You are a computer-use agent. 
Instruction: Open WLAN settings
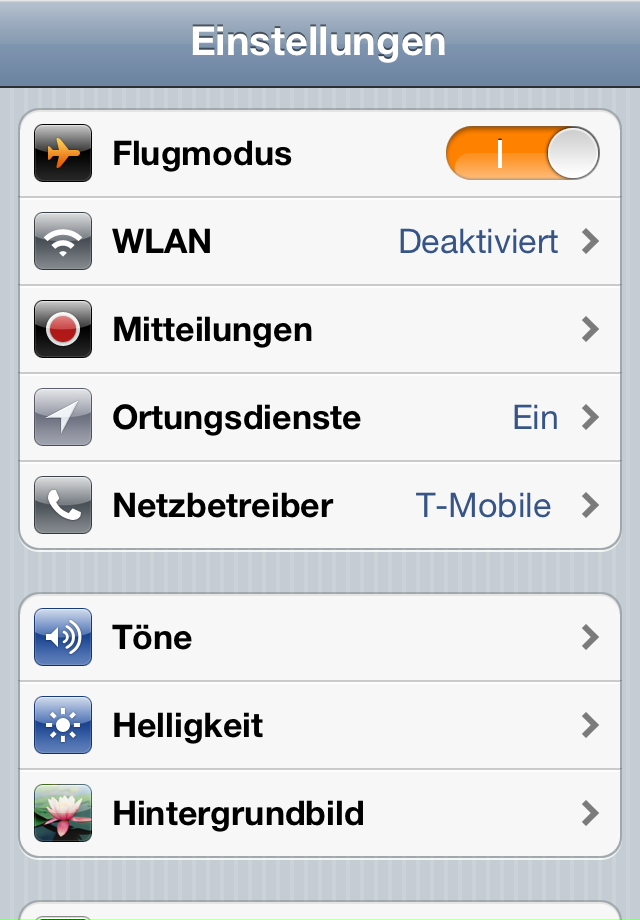320,242
